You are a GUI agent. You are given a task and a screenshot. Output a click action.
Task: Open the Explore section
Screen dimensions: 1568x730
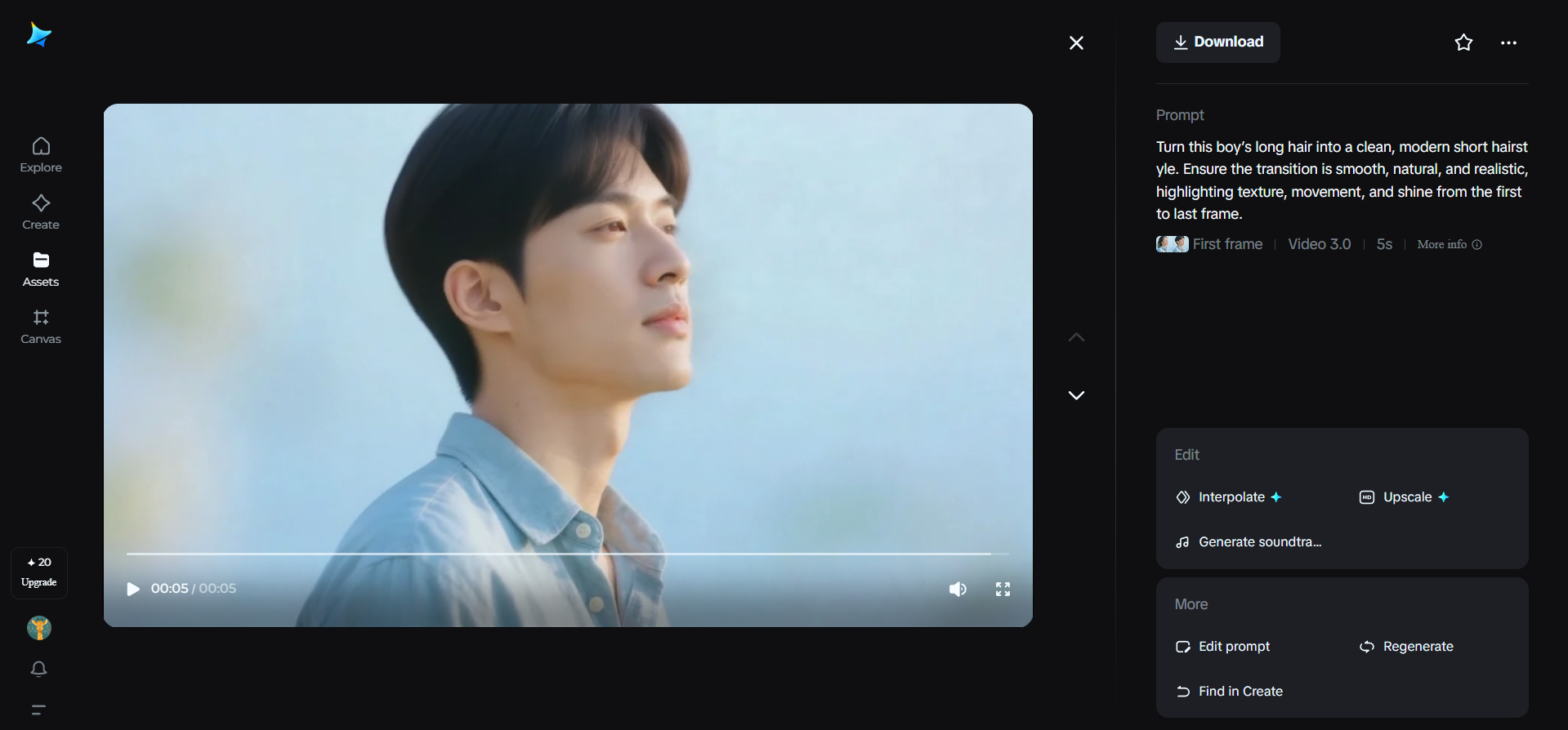click(41, 154)
